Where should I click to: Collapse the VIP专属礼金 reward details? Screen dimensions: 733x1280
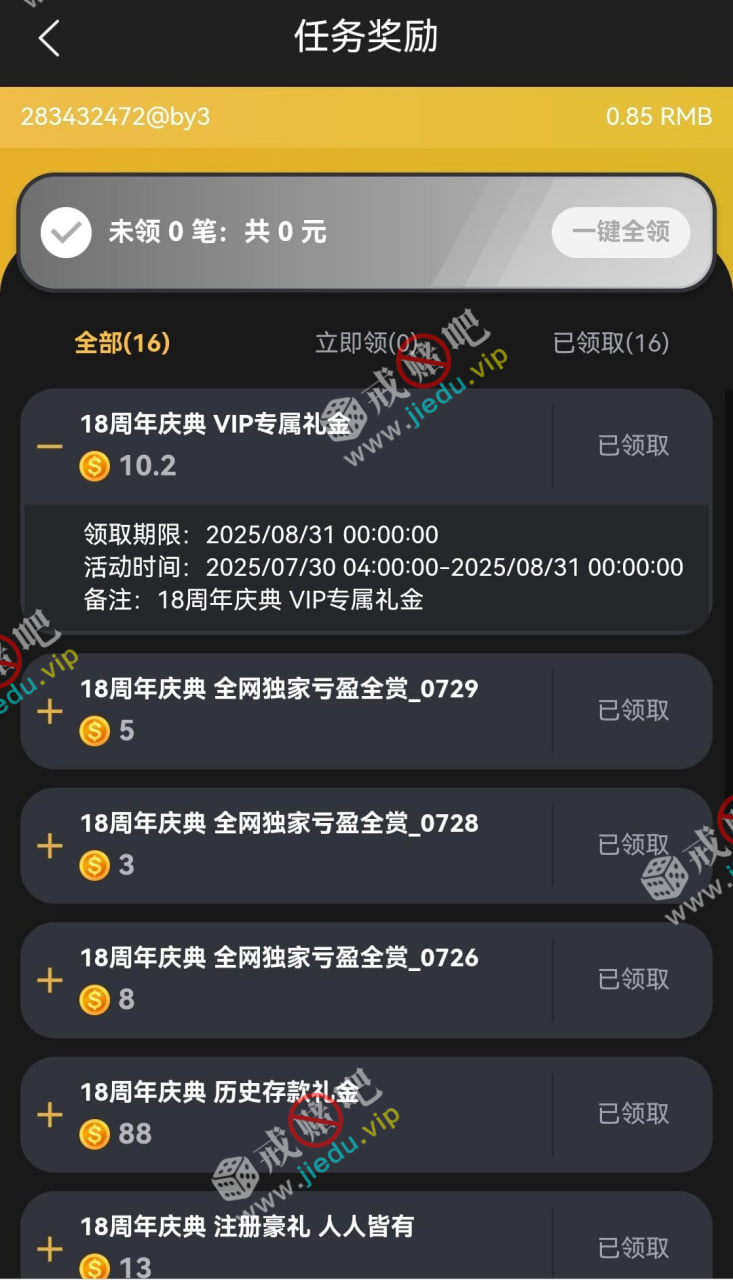pyautogui.click(x=49, y=446)
